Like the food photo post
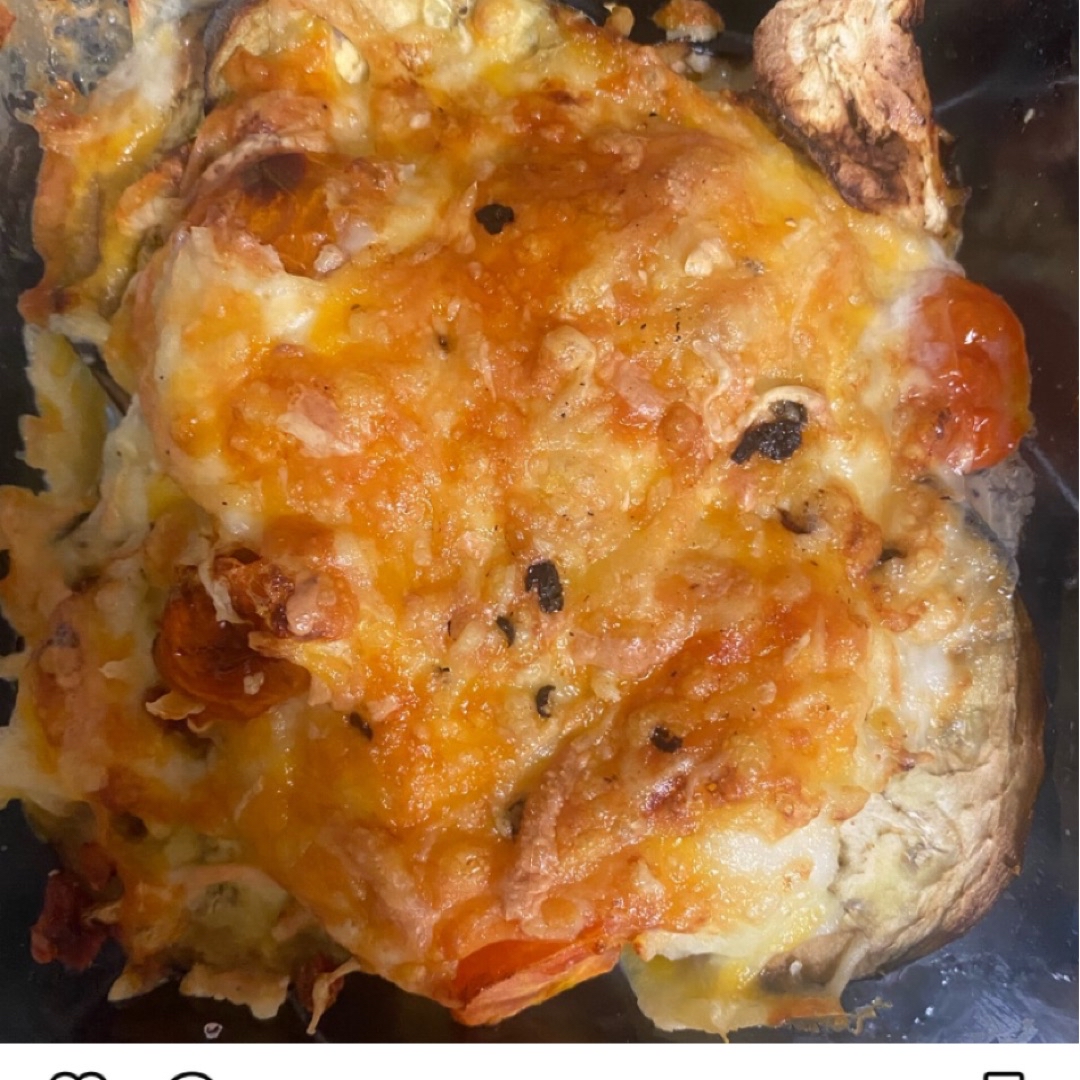The width and height of the screenshot is (1080, 1080). click(x=77, y=1075)
